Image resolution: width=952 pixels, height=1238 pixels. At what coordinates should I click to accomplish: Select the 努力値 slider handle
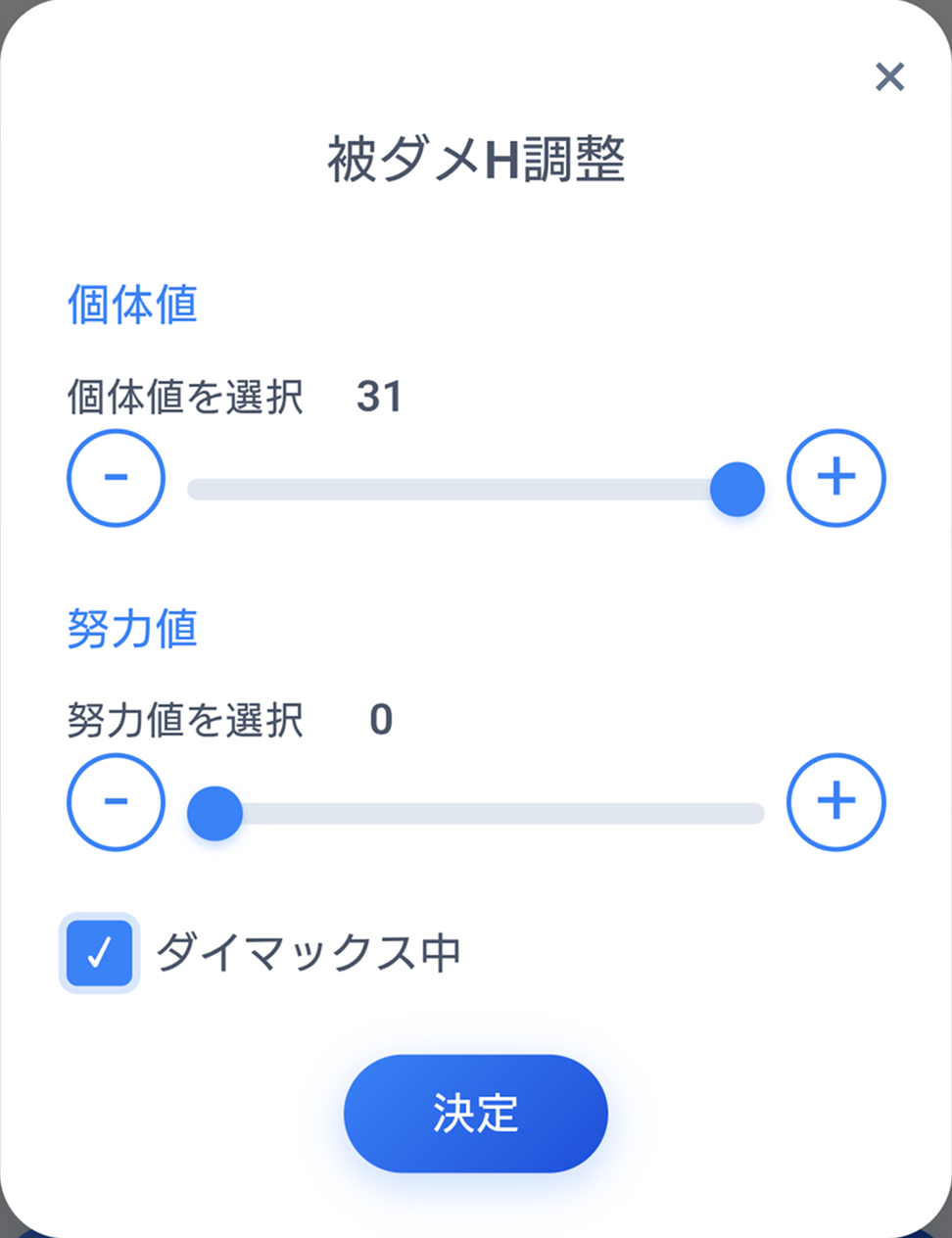click(x=214, y=811)
